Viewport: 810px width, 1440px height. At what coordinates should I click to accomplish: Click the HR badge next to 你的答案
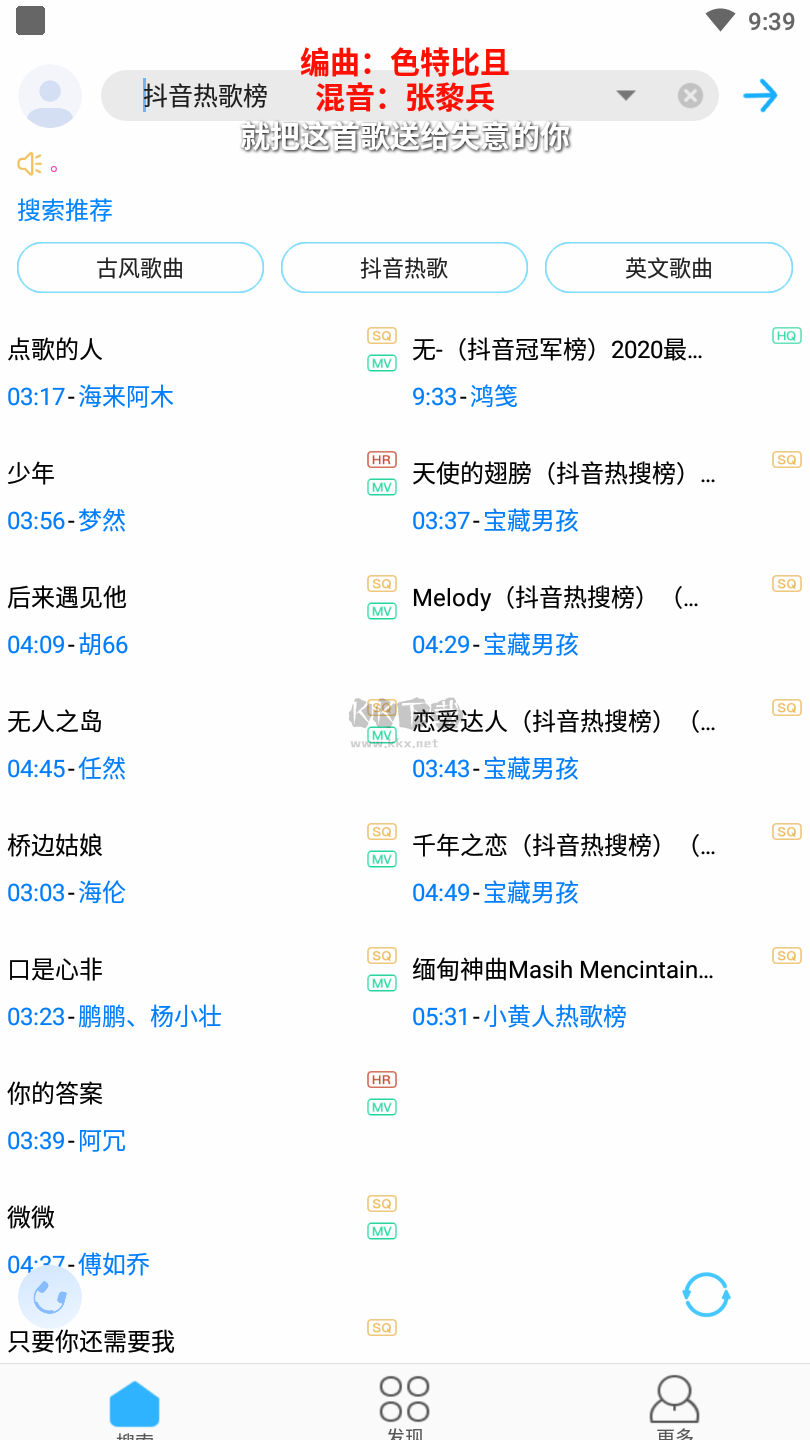click(381, 1079)
